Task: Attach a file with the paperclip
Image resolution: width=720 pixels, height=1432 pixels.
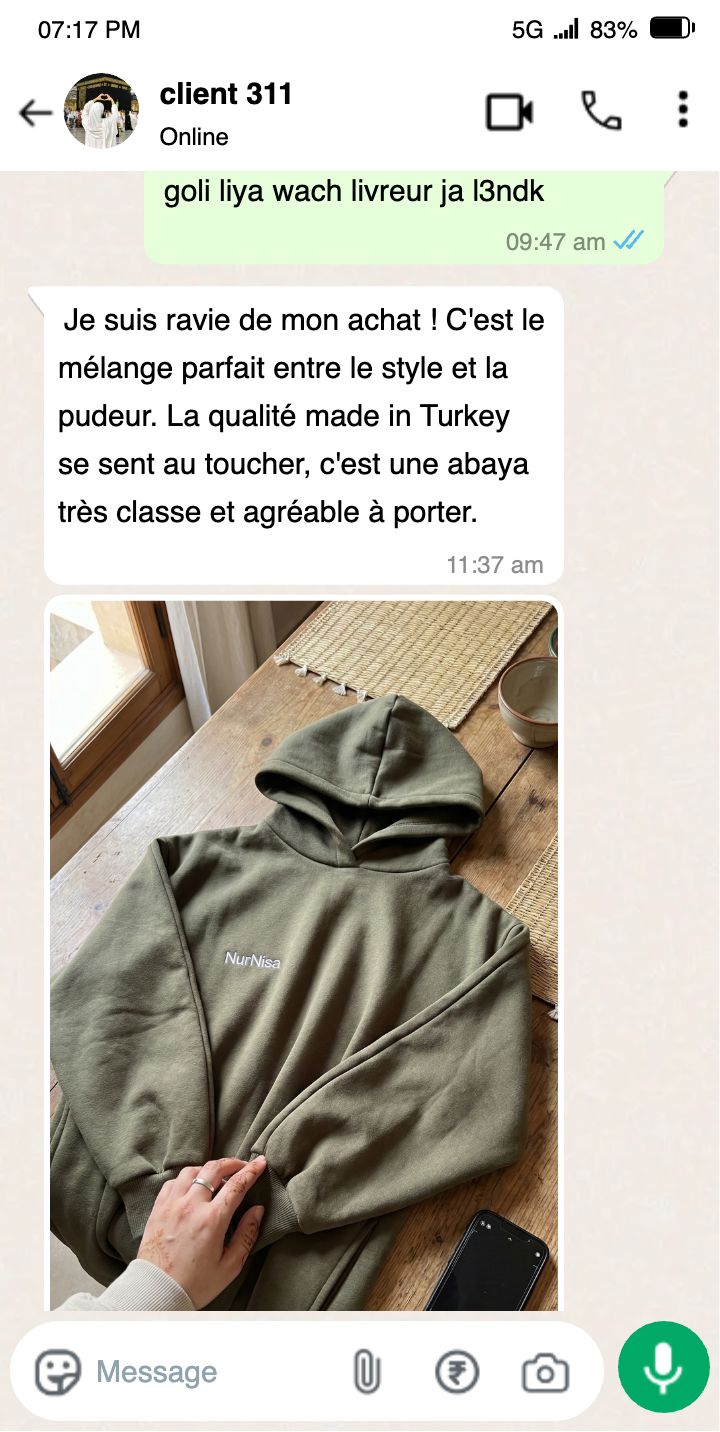Action: [x=367, y=1372]
